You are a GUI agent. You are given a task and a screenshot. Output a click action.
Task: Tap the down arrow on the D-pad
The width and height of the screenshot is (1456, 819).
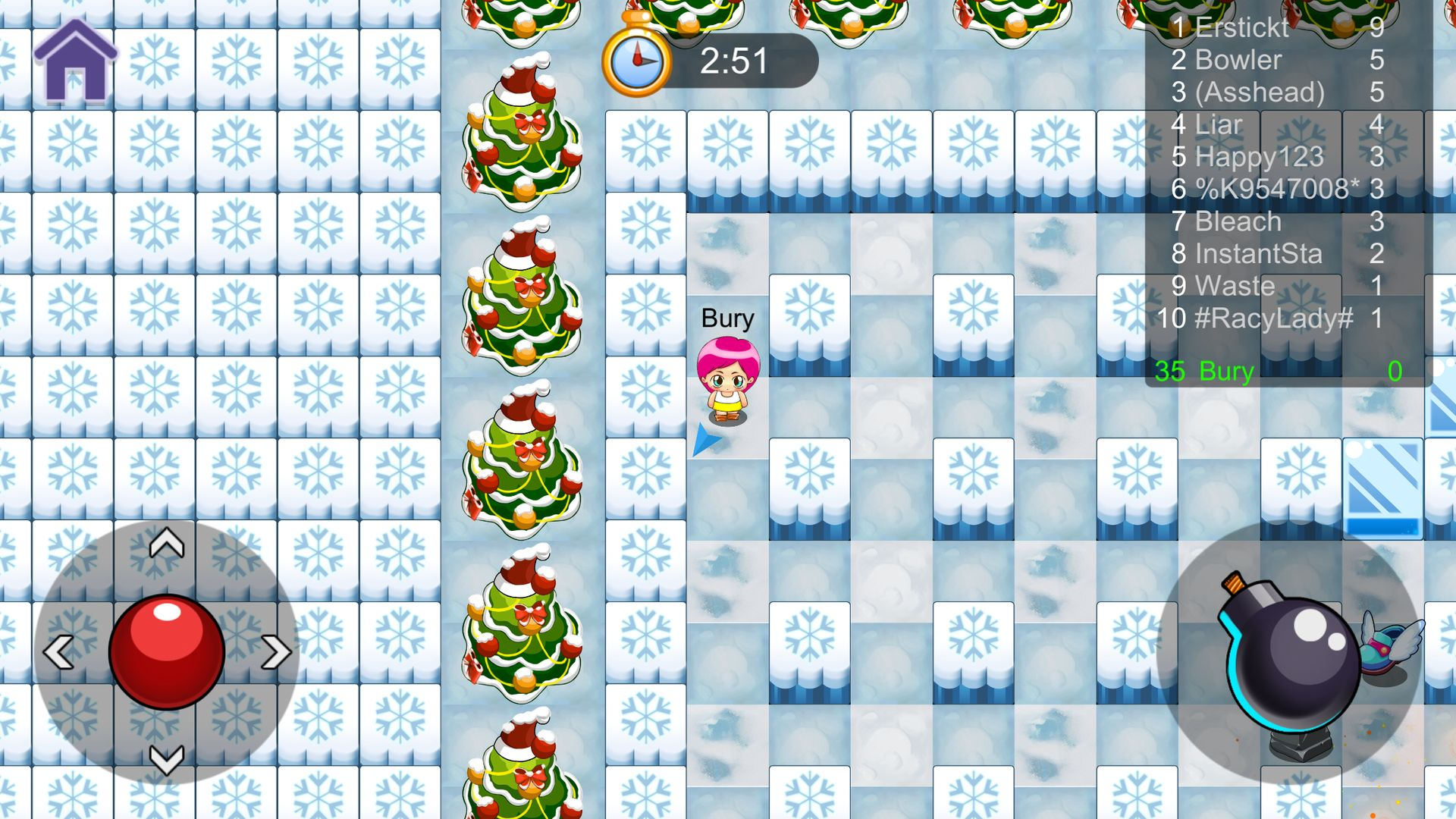tap(166, 758)
